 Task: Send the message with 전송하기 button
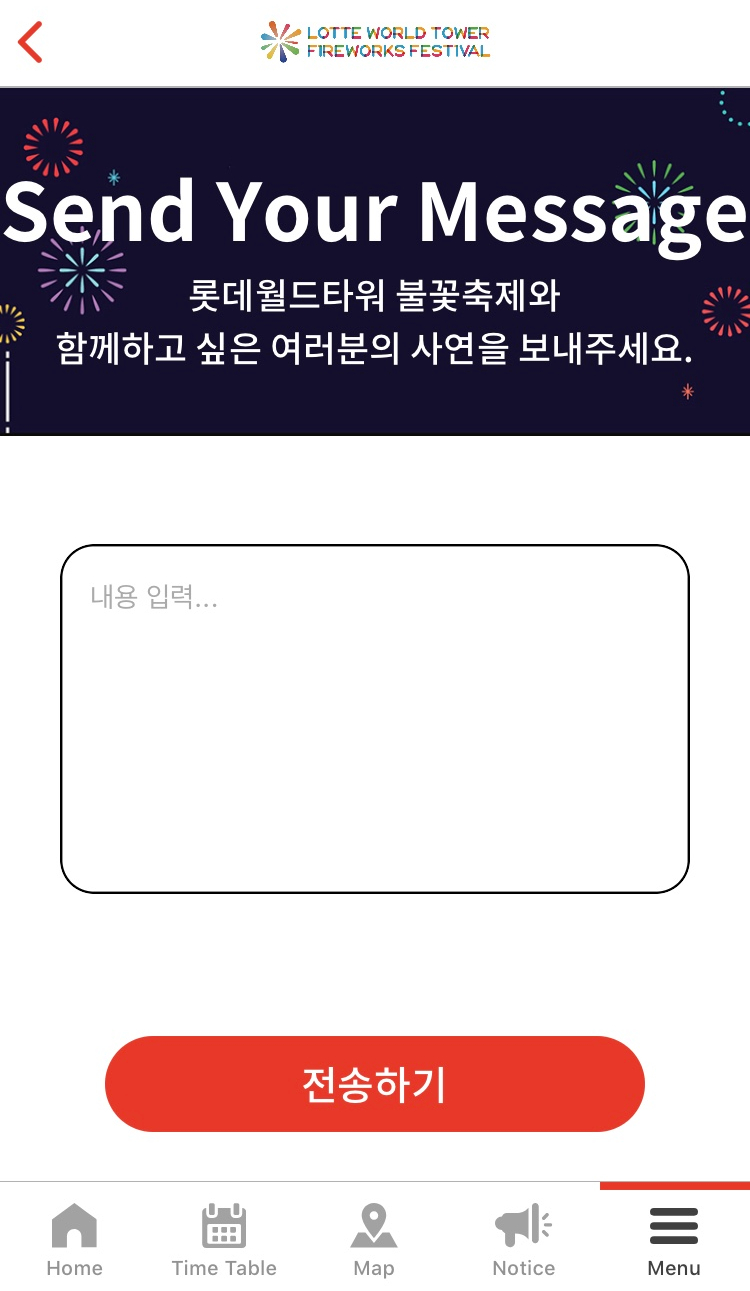click(x=375, y=1084)
